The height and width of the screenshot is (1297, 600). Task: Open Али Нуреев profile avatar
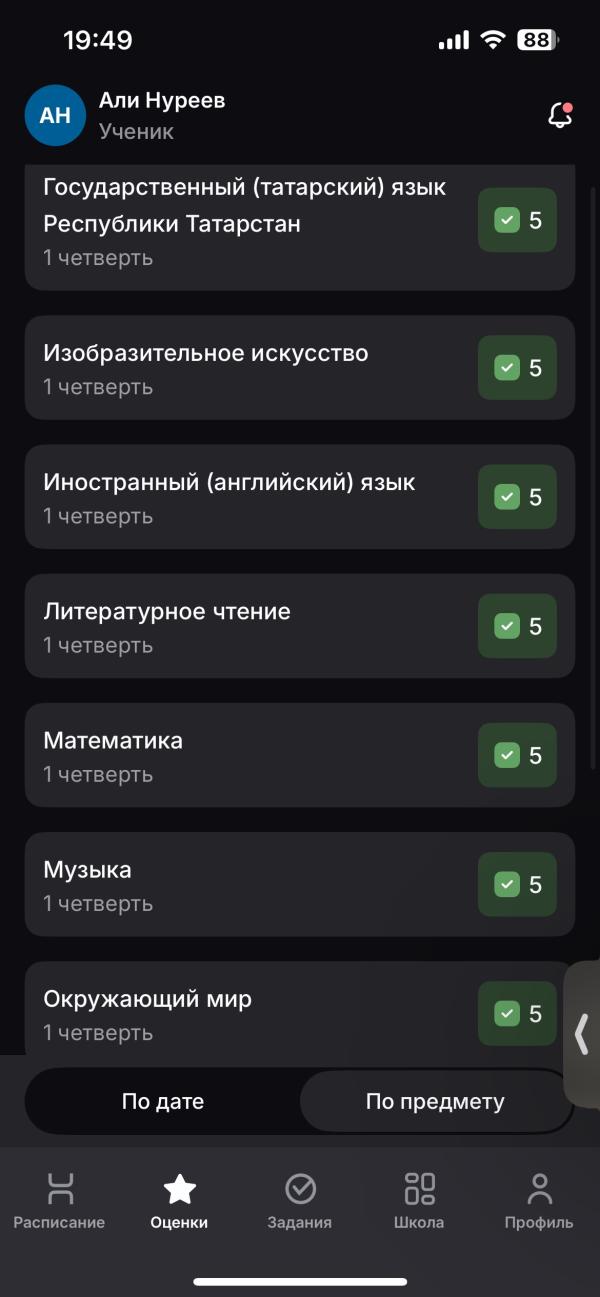point(55,115)
